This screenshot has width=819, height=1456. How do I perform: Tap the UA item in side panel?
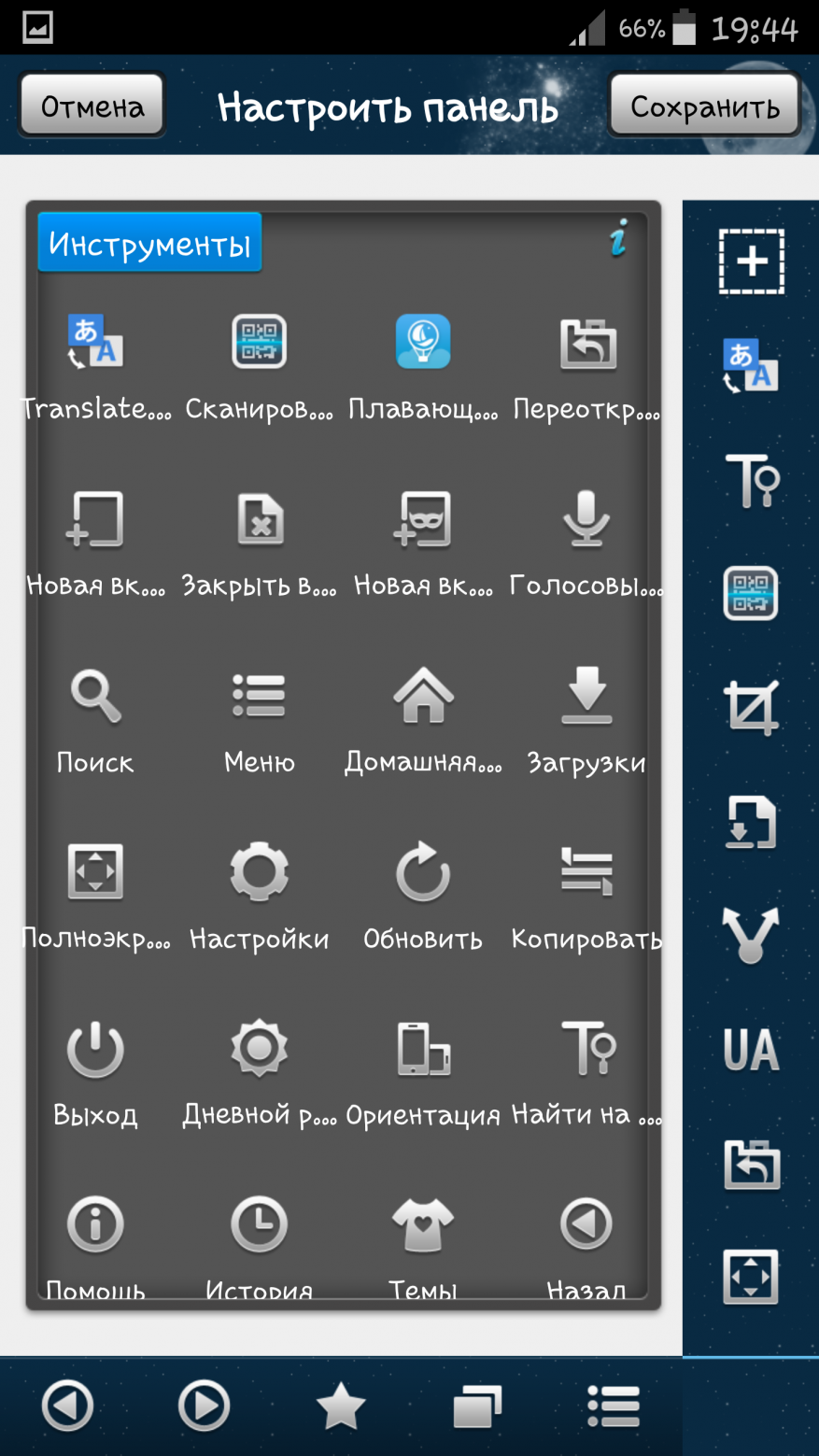751,1050
